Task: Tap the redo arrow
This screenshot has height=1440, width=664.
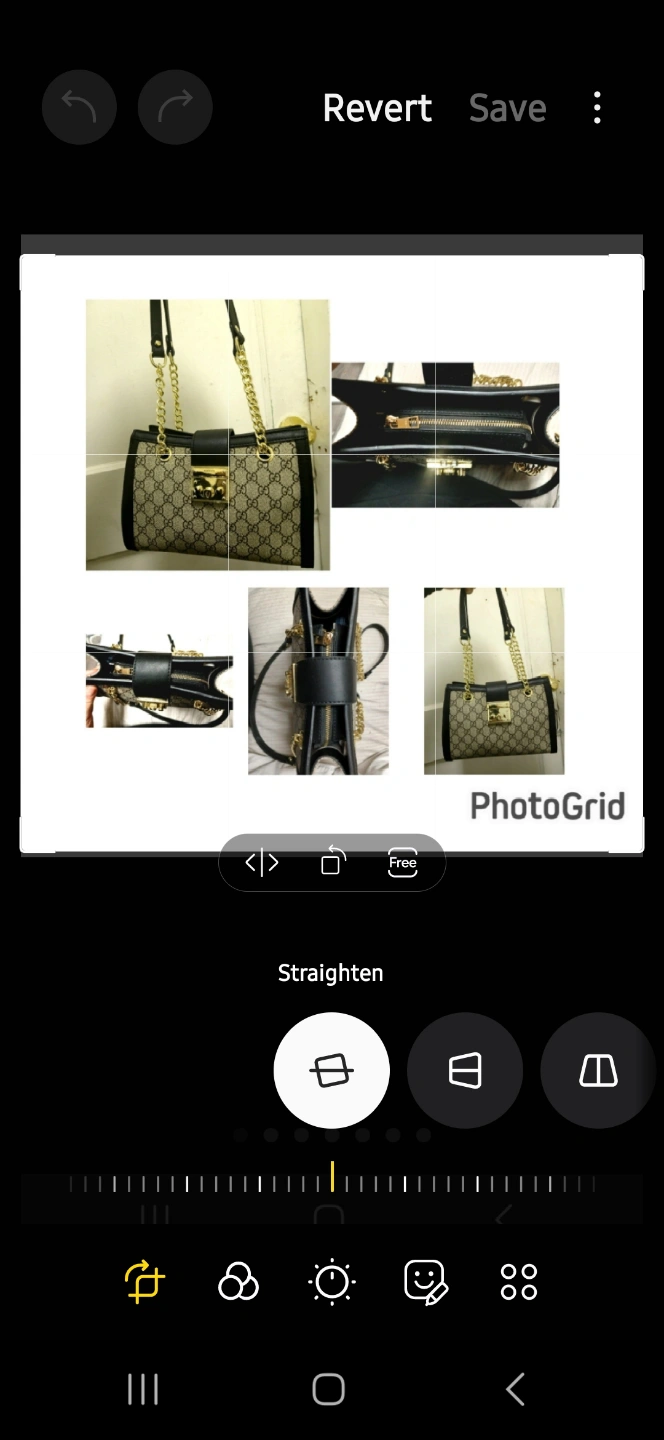Action: click(175, 107)
